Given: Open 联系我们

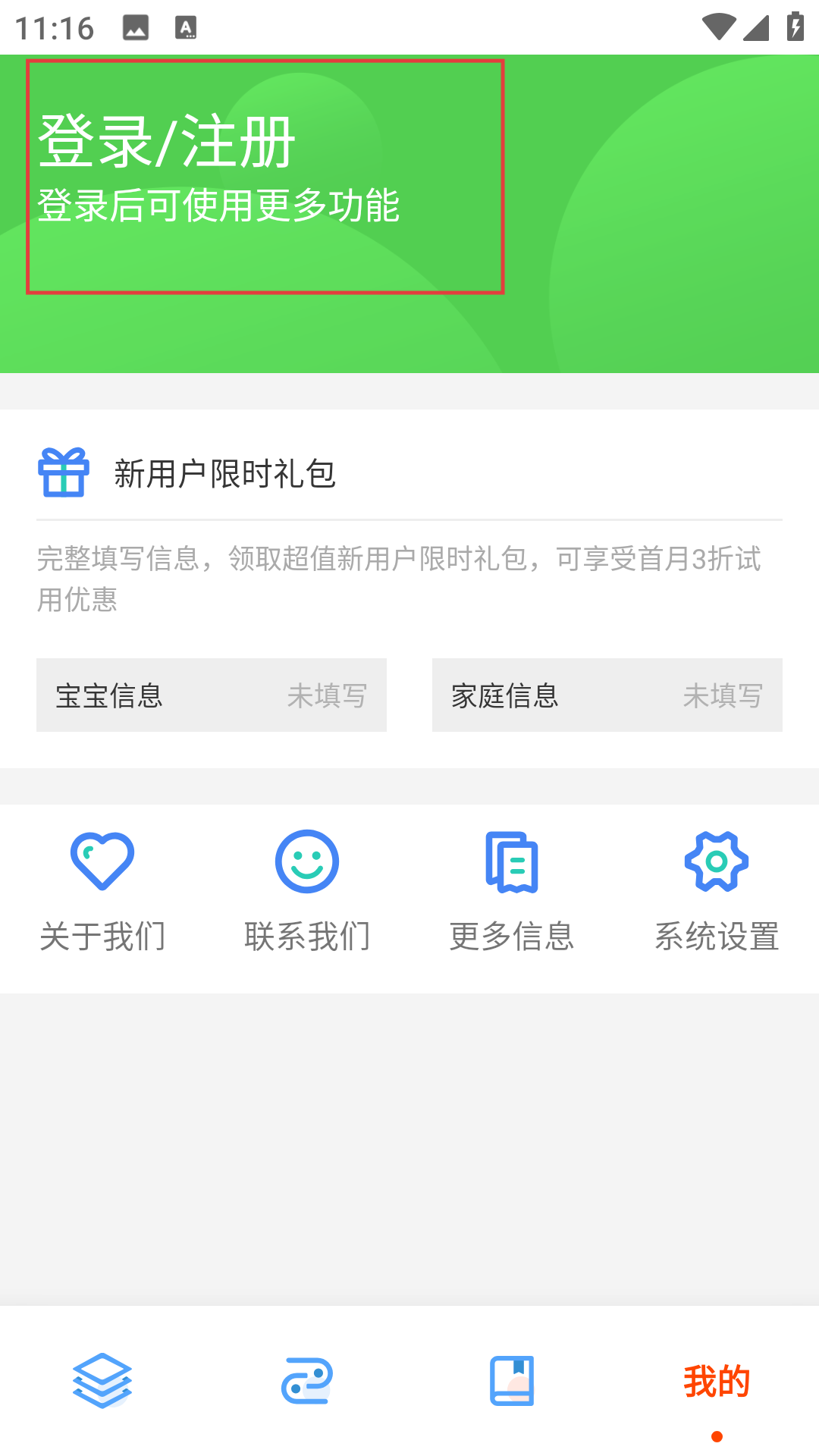Looking at the screenshot, I should click(307, 893).
